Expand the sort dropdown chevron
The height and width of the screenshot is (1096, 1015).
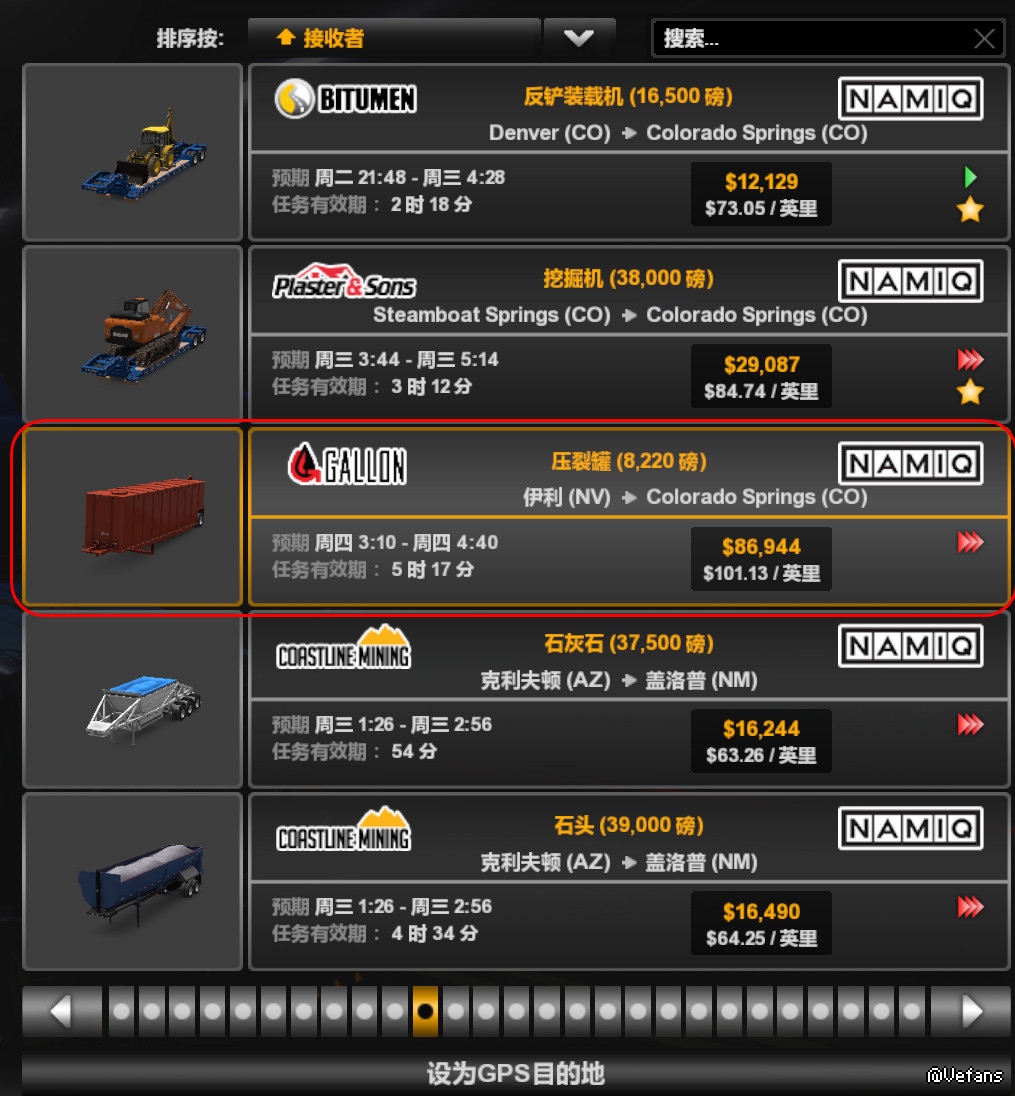click(578, 38)
